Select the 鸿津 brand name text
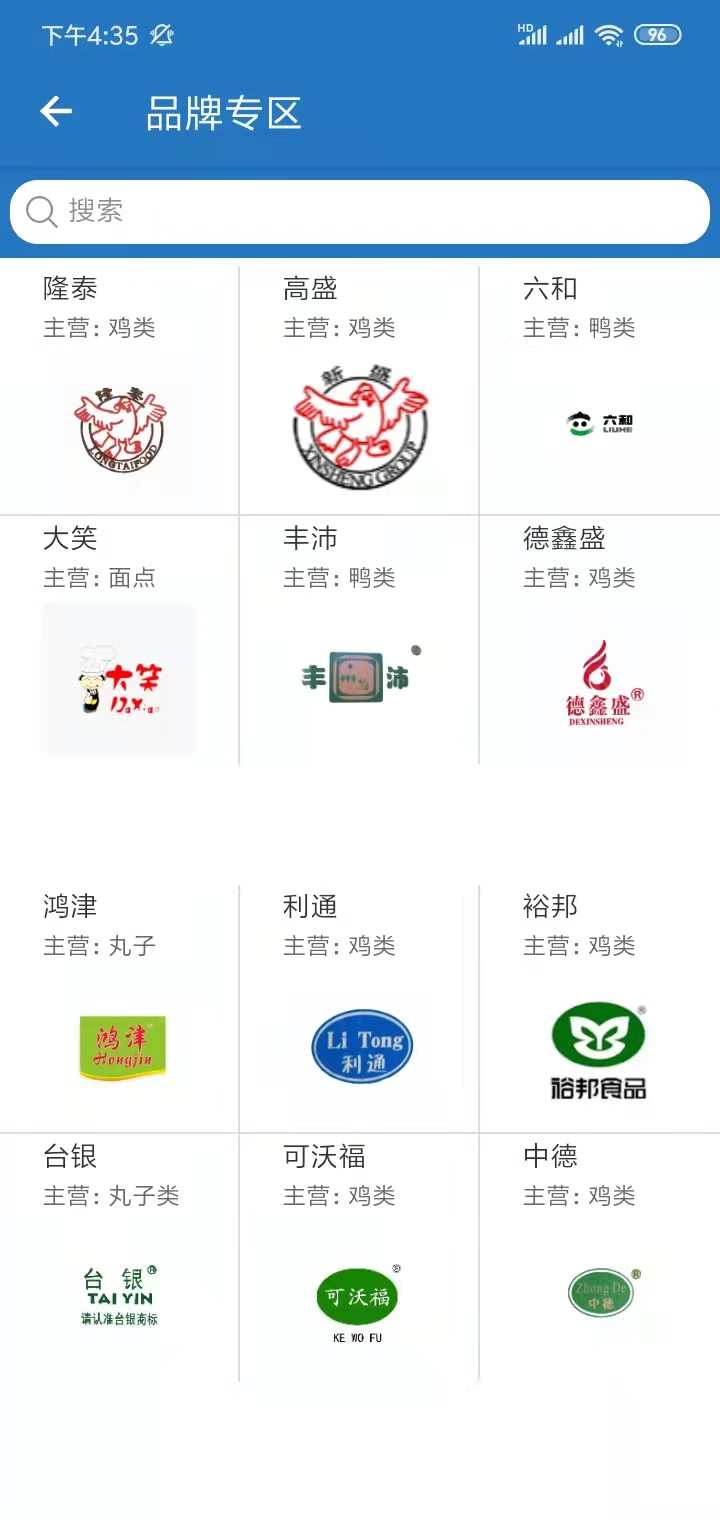 pos(71,906)
